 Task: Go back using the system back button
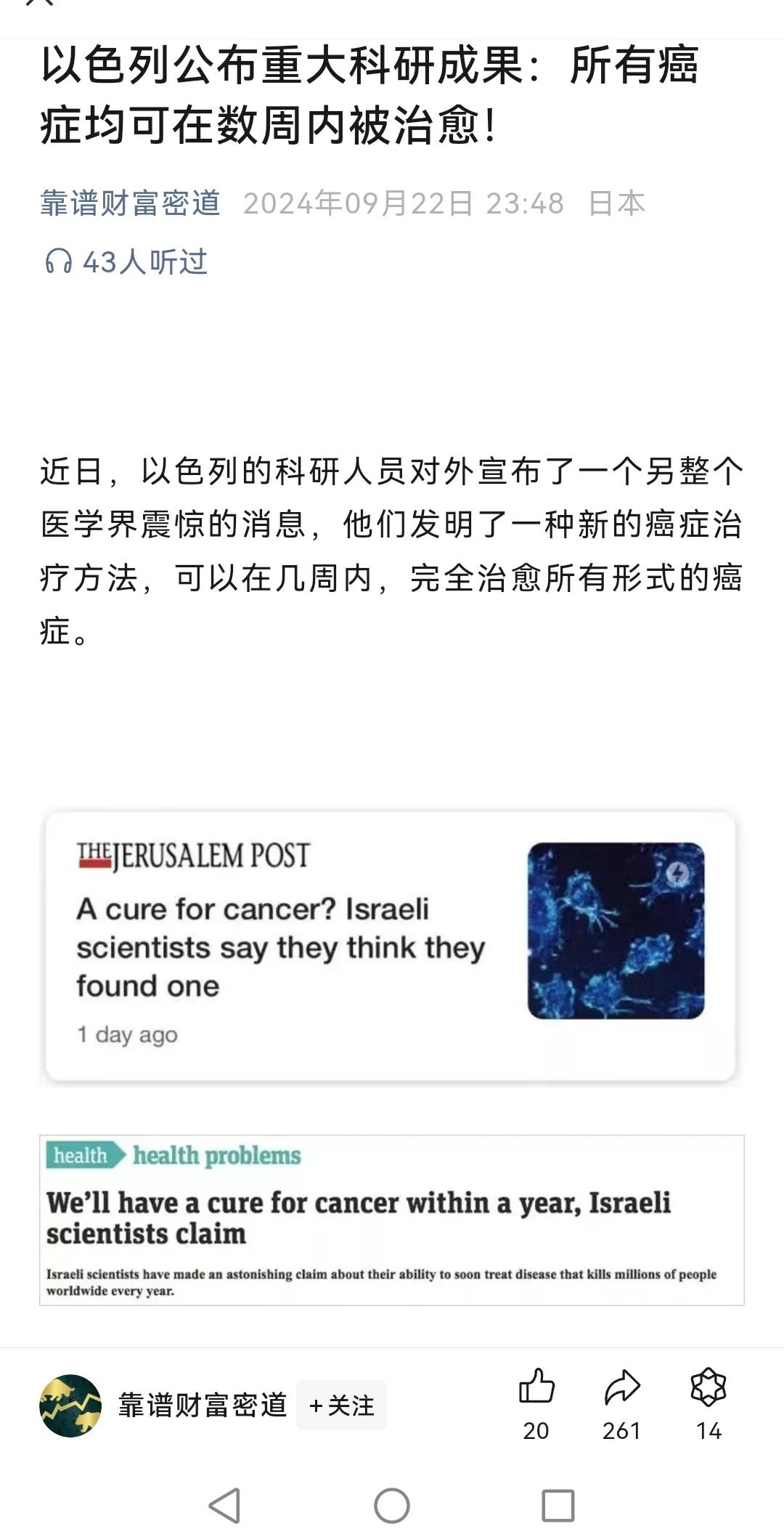coord(224,1505)
